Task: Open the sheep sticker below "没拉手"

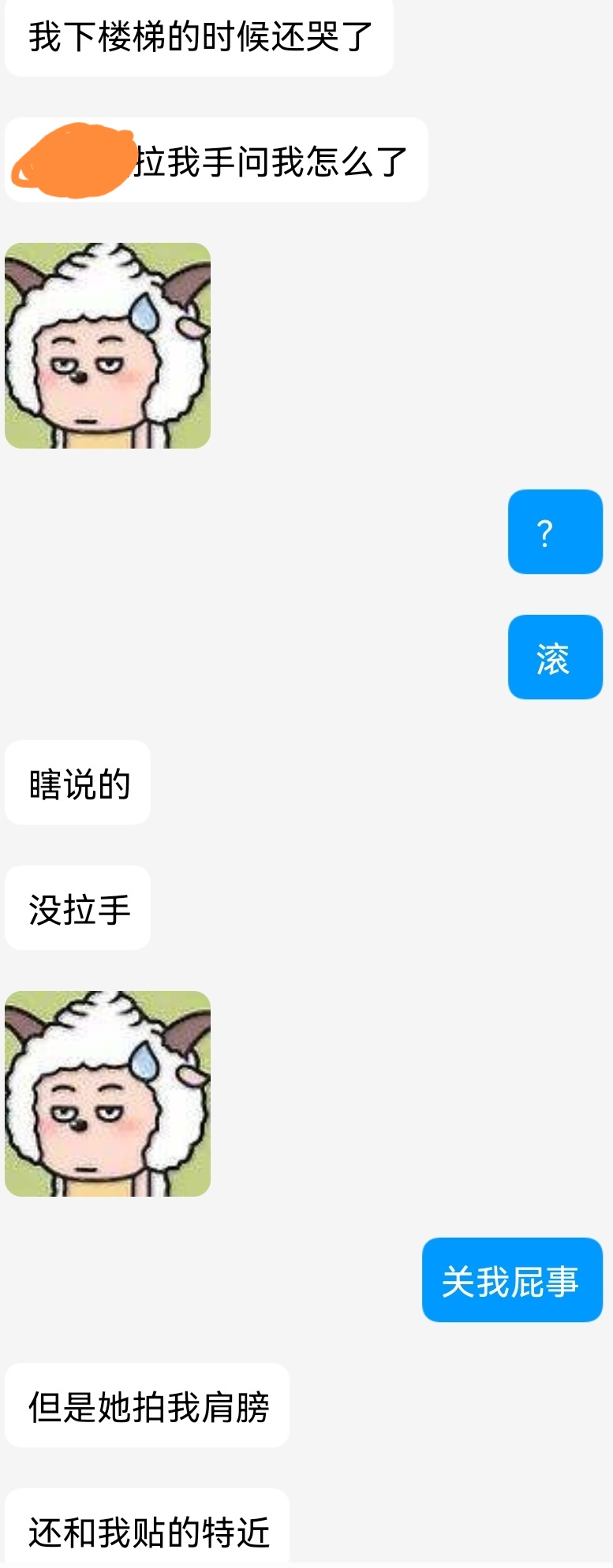Action: tap(107, 1093)
